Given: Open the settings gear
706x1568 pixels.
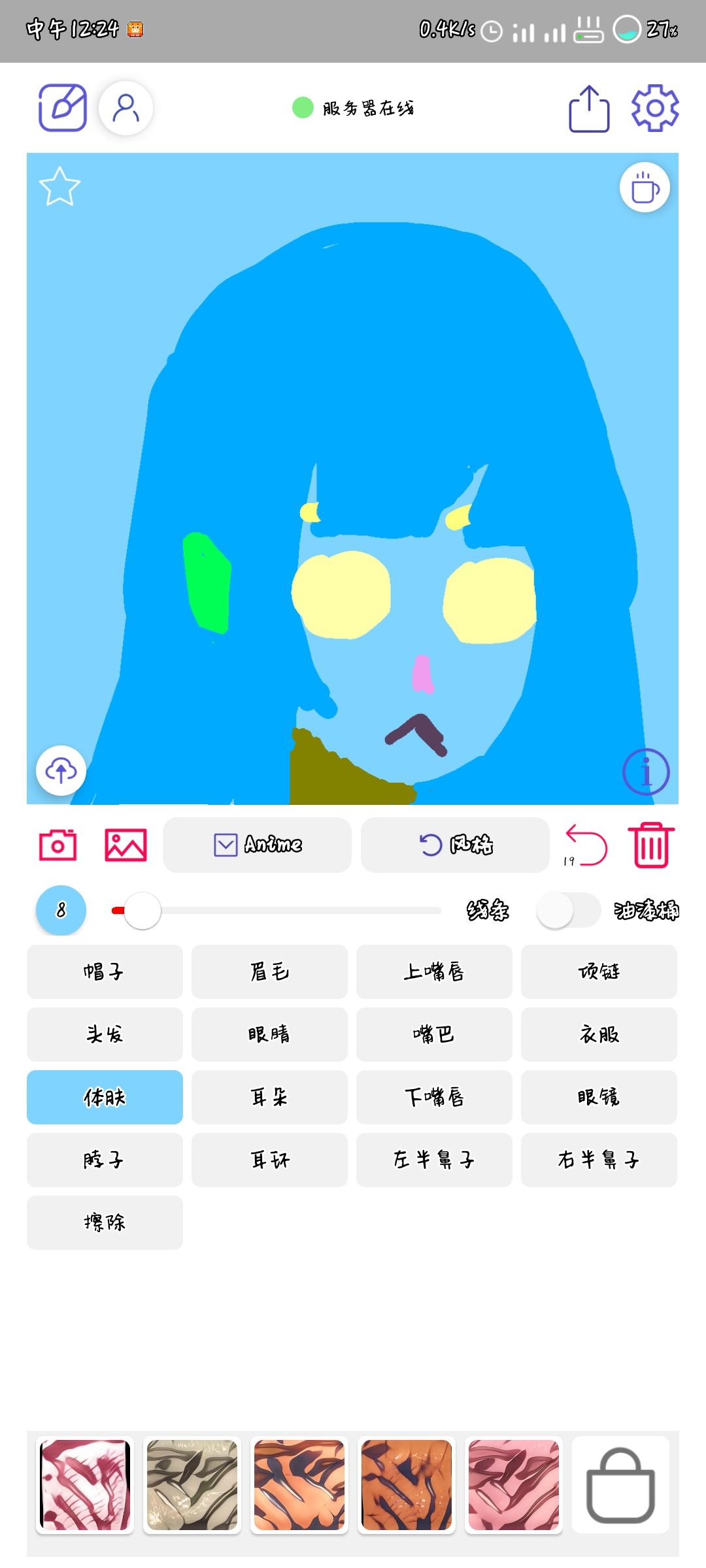Looking at the screenshot, I should tap(654, 108).
